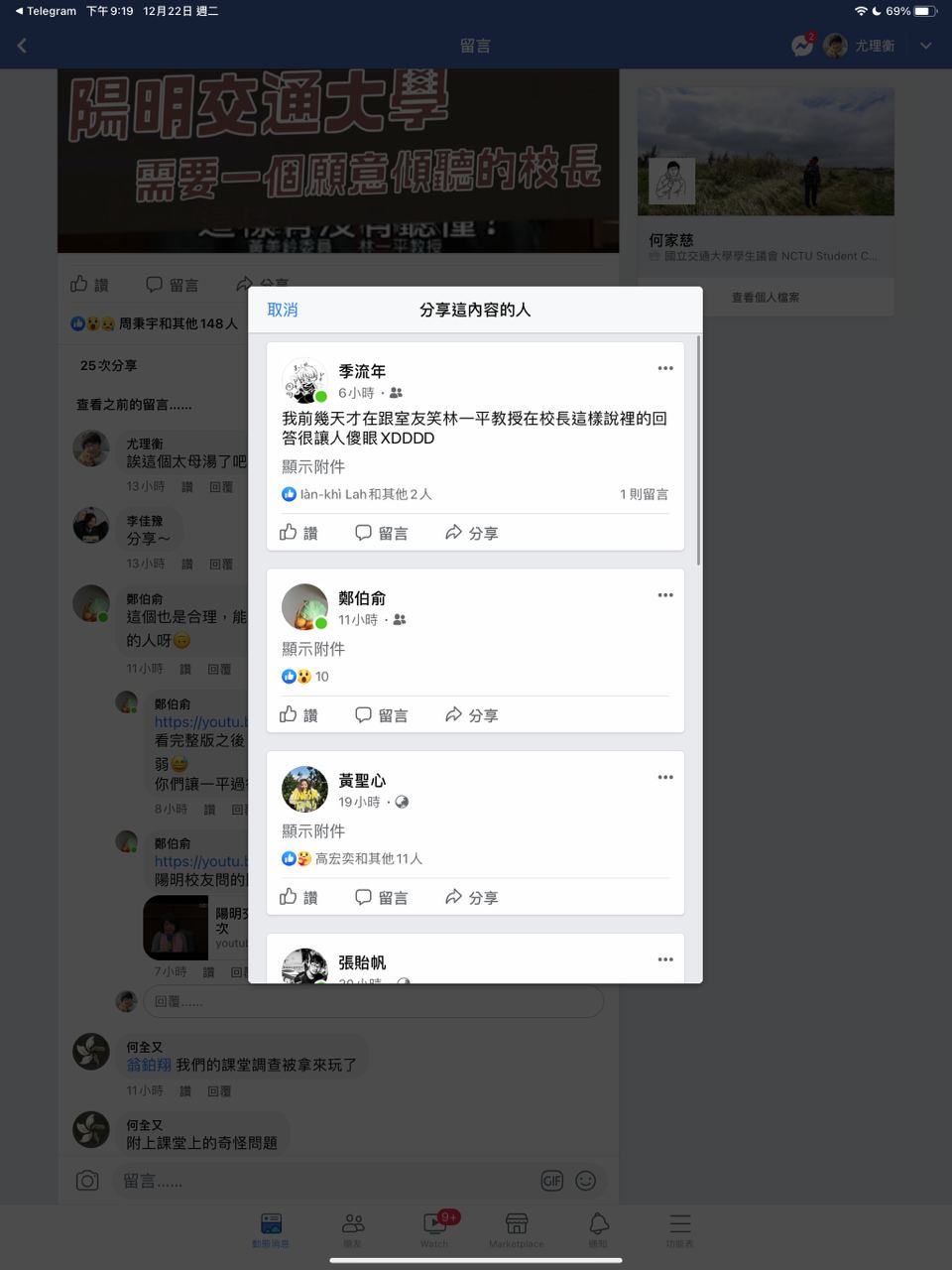View 季流年's profile by tapping the name
952x1270 pixels.
tap(362, 371)
